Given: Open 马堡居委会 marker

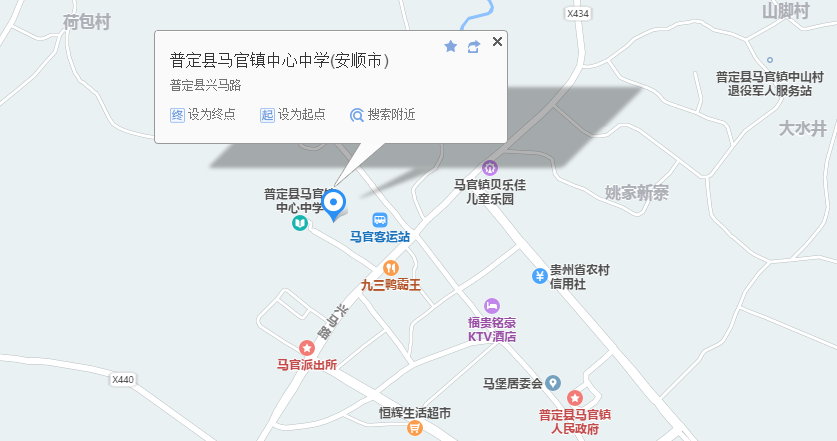Looking at the screenshot, I should (553, 383).
